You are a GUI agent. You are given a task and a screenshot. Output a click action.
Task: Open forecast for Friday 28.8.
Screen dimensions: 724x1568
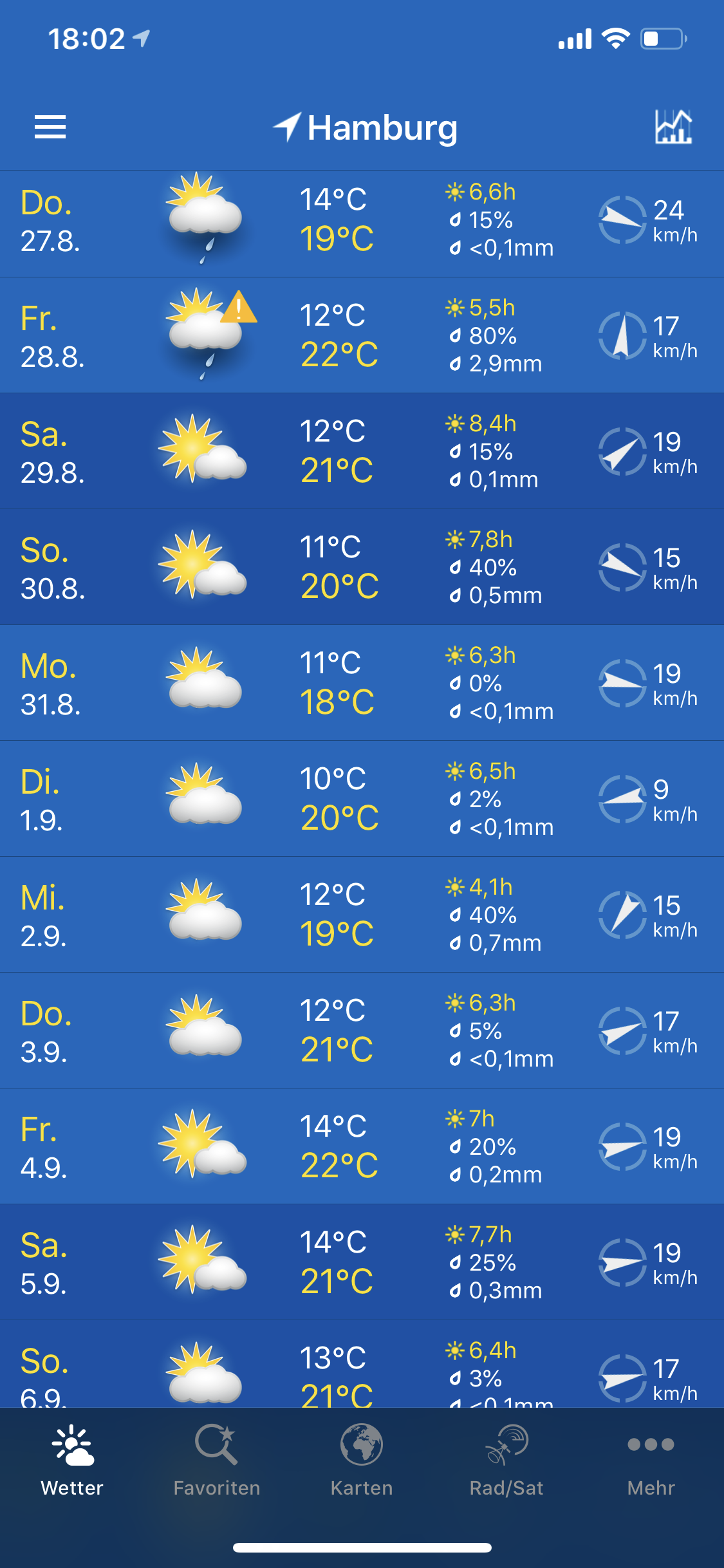(362, 335)
